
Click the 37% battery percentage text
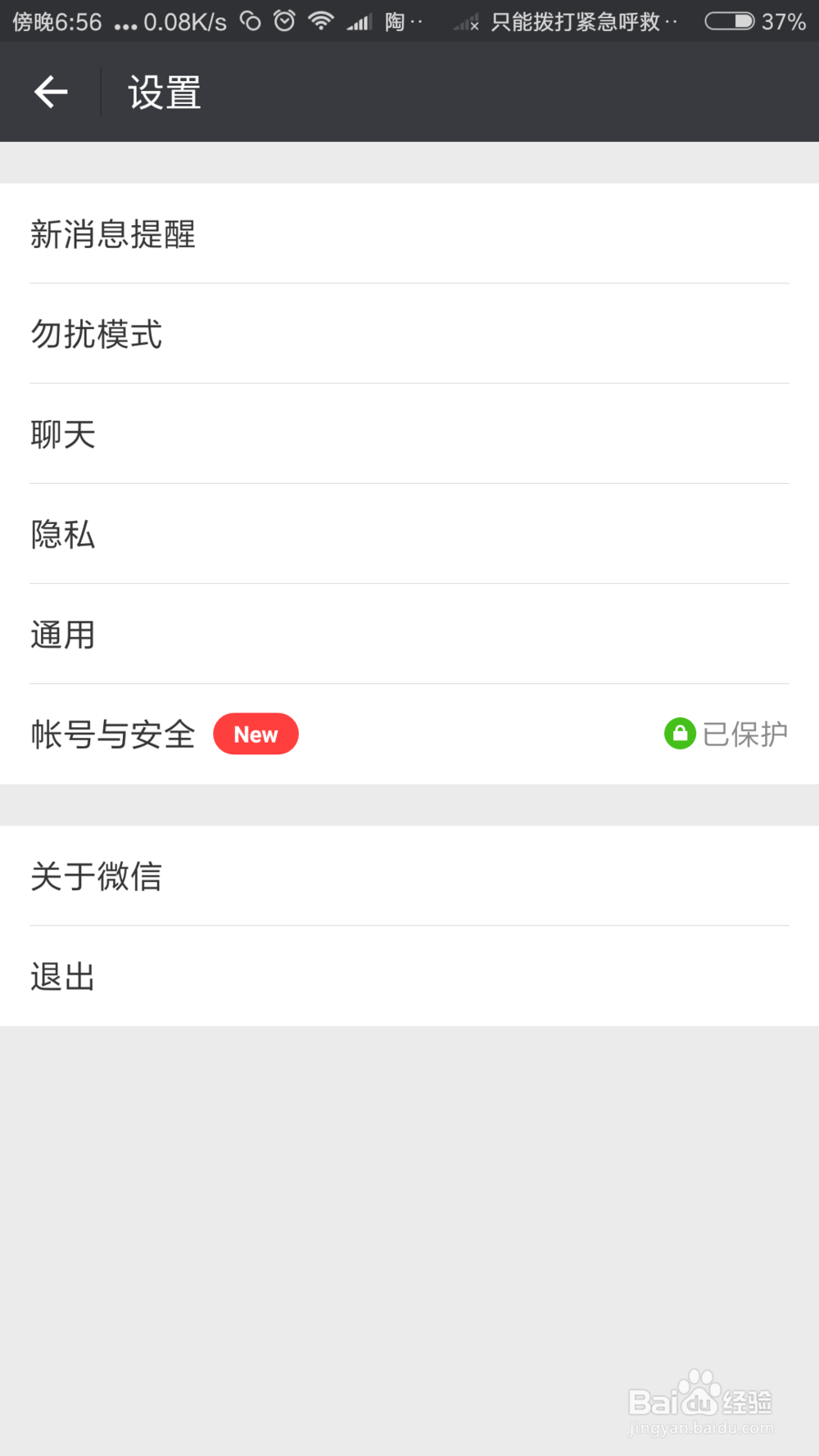(x=784, y=22)
